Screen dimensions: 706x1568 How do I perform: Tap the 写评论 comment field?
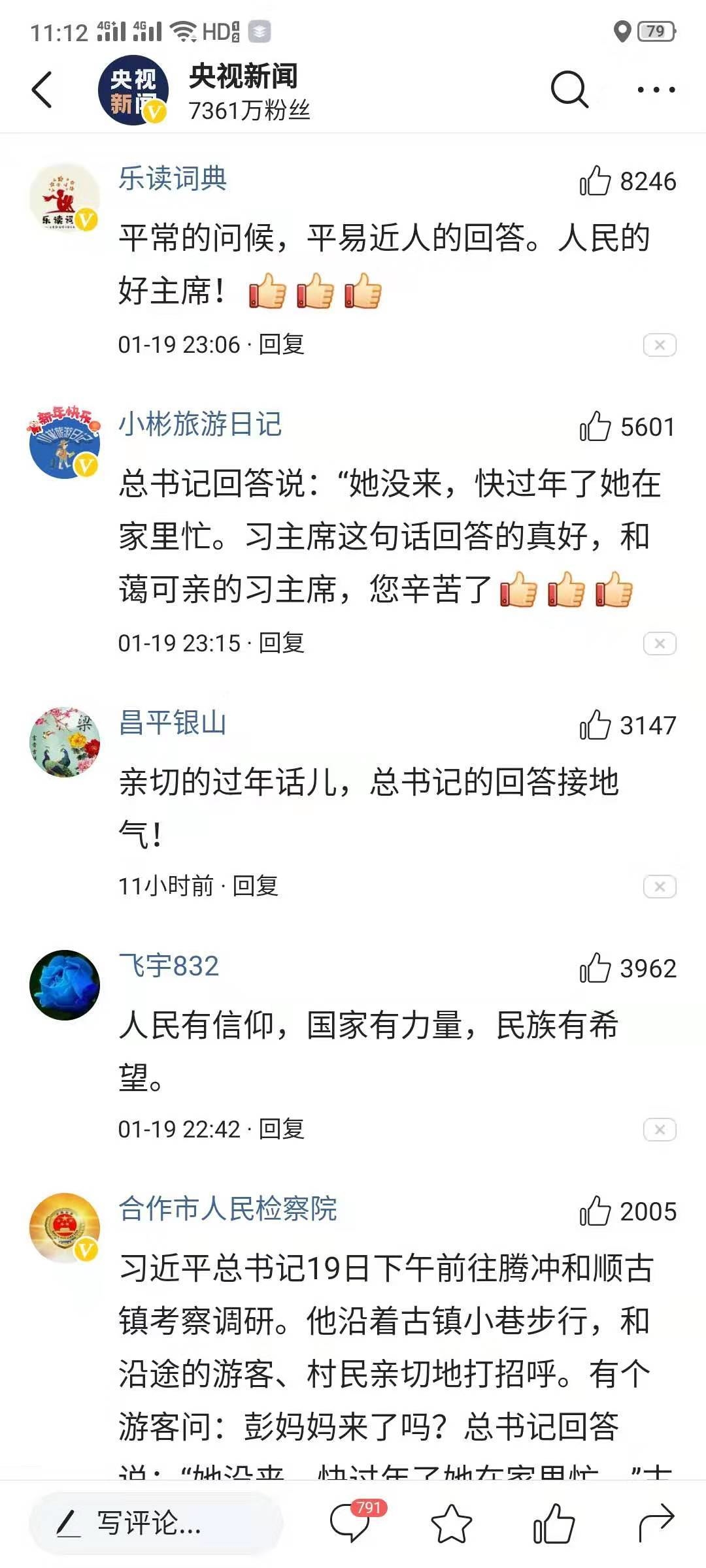156,1523
